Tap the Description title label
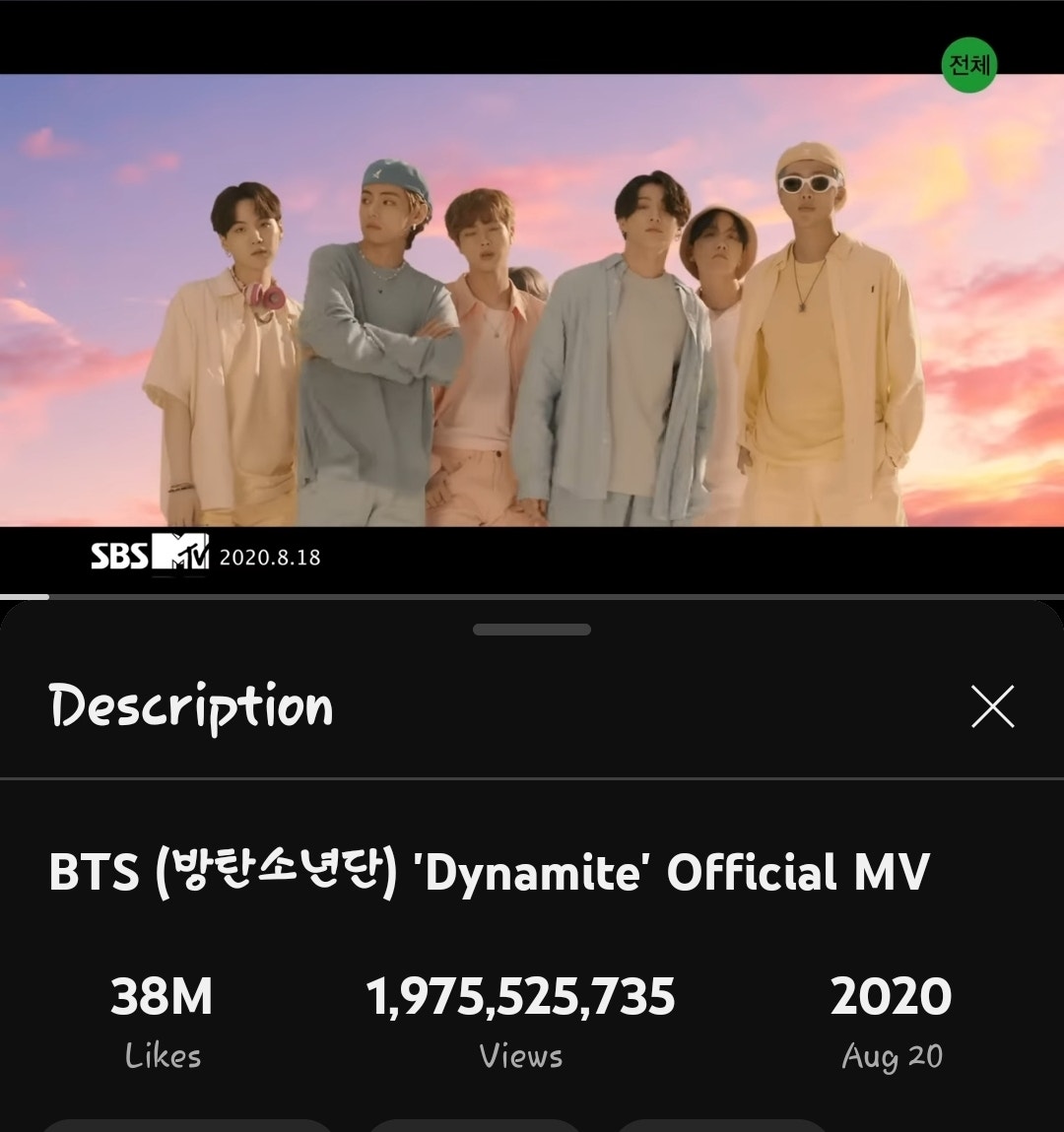 pyautogui.click(x=192, y=707)
